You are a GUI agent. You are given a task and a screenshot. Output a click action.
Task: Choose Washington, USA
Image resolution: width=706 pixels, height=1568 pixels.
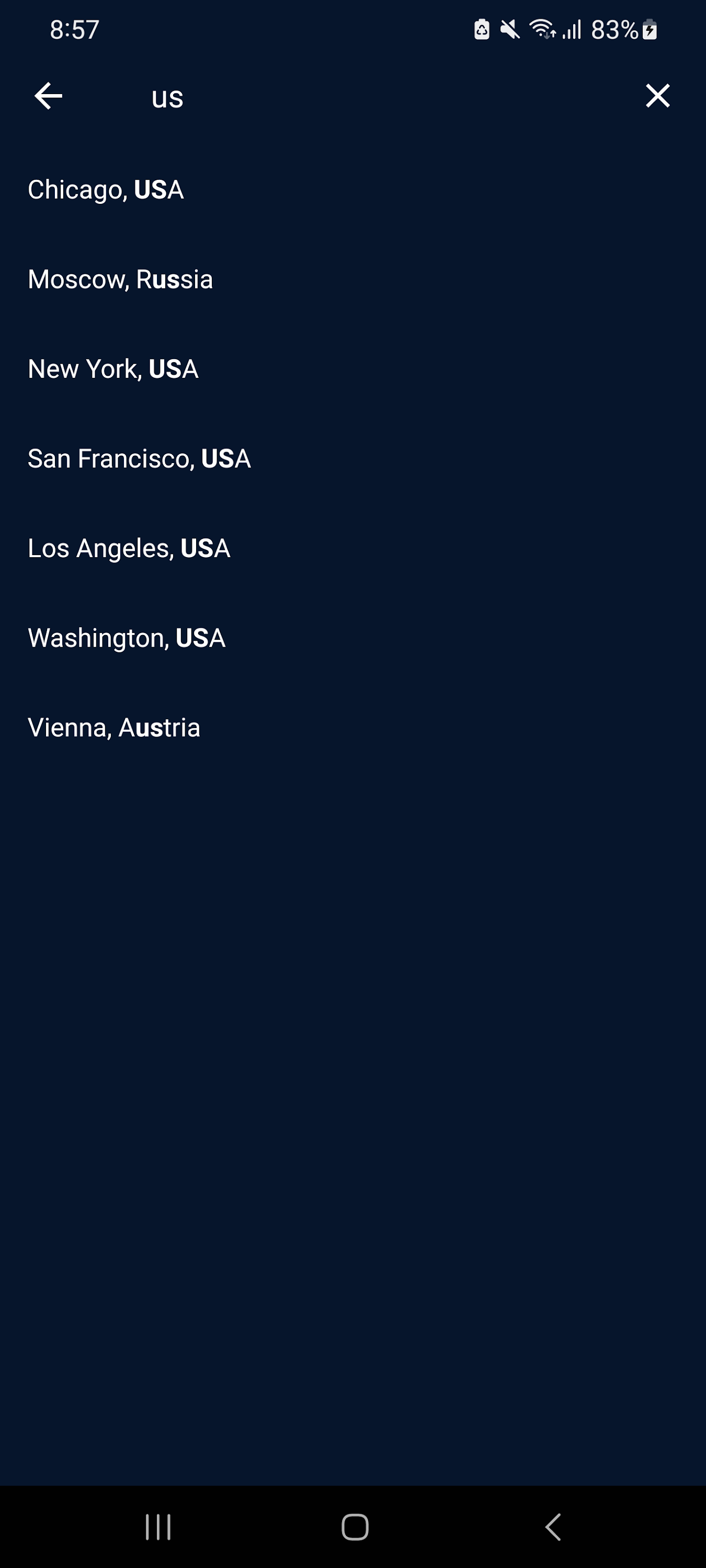click(x=127, y=638)
